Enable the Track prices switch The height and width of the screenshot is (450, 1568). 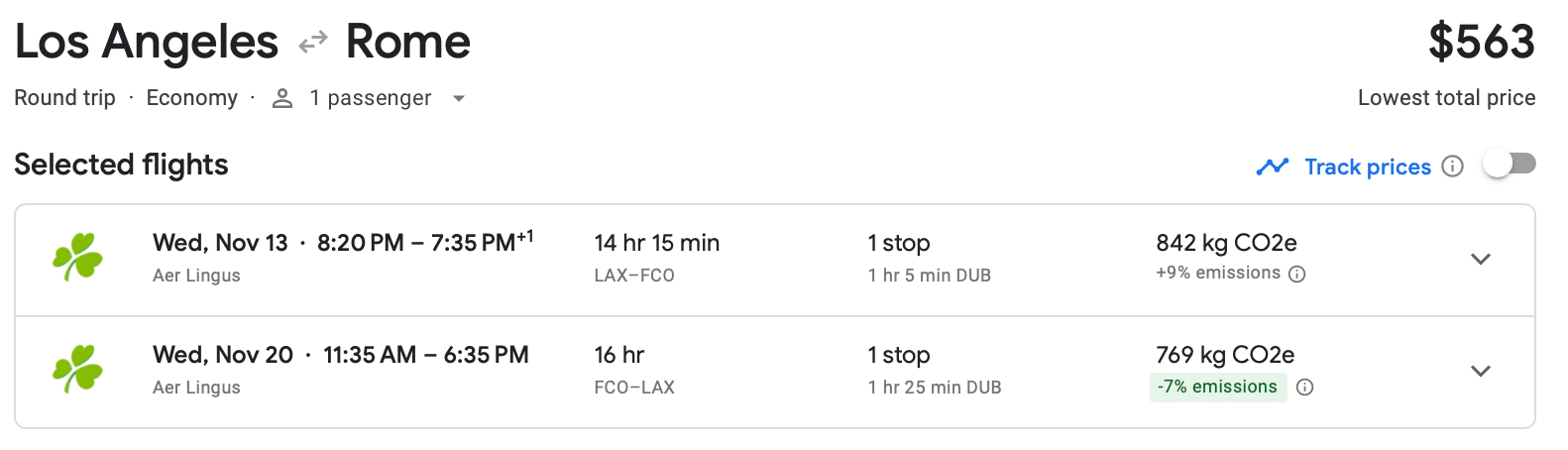pos(1509,165)
